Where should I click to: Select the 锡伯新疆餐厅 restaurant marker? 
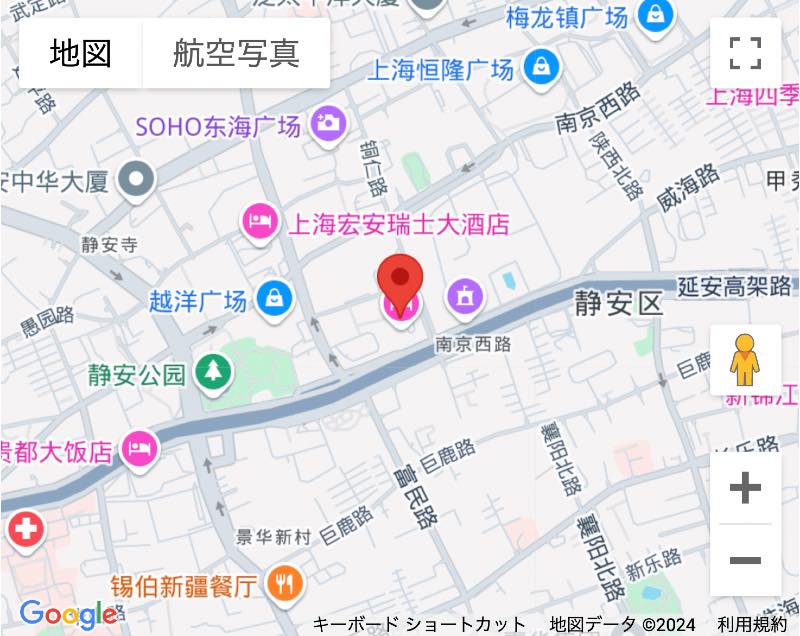tap(285, 583)
